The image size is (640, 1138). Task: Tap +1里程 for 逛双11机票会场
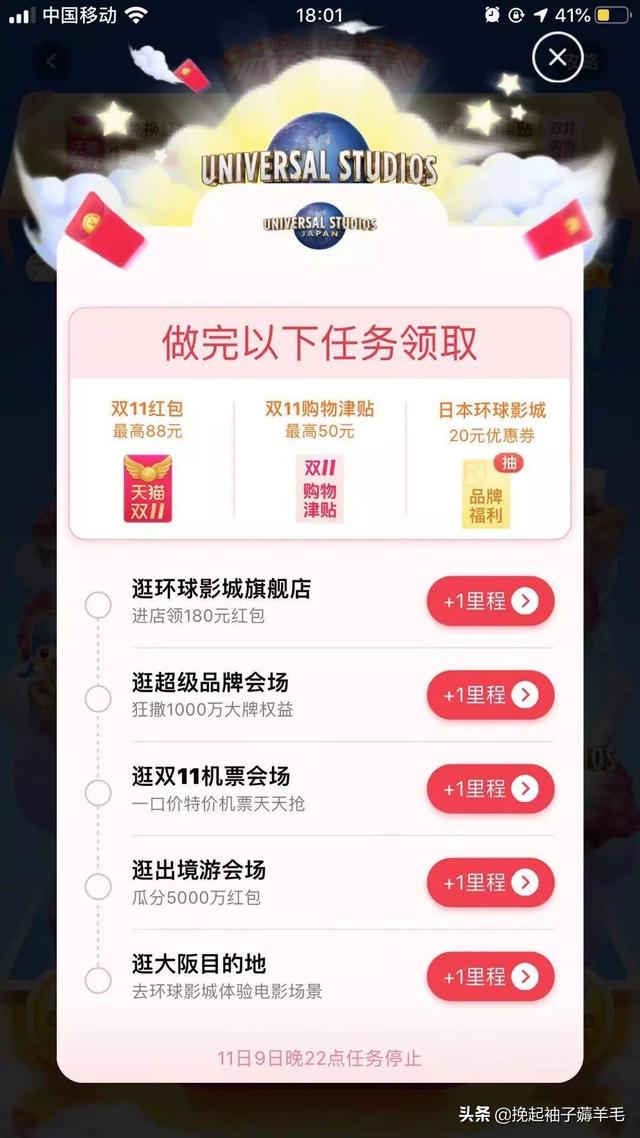point(491,789)
